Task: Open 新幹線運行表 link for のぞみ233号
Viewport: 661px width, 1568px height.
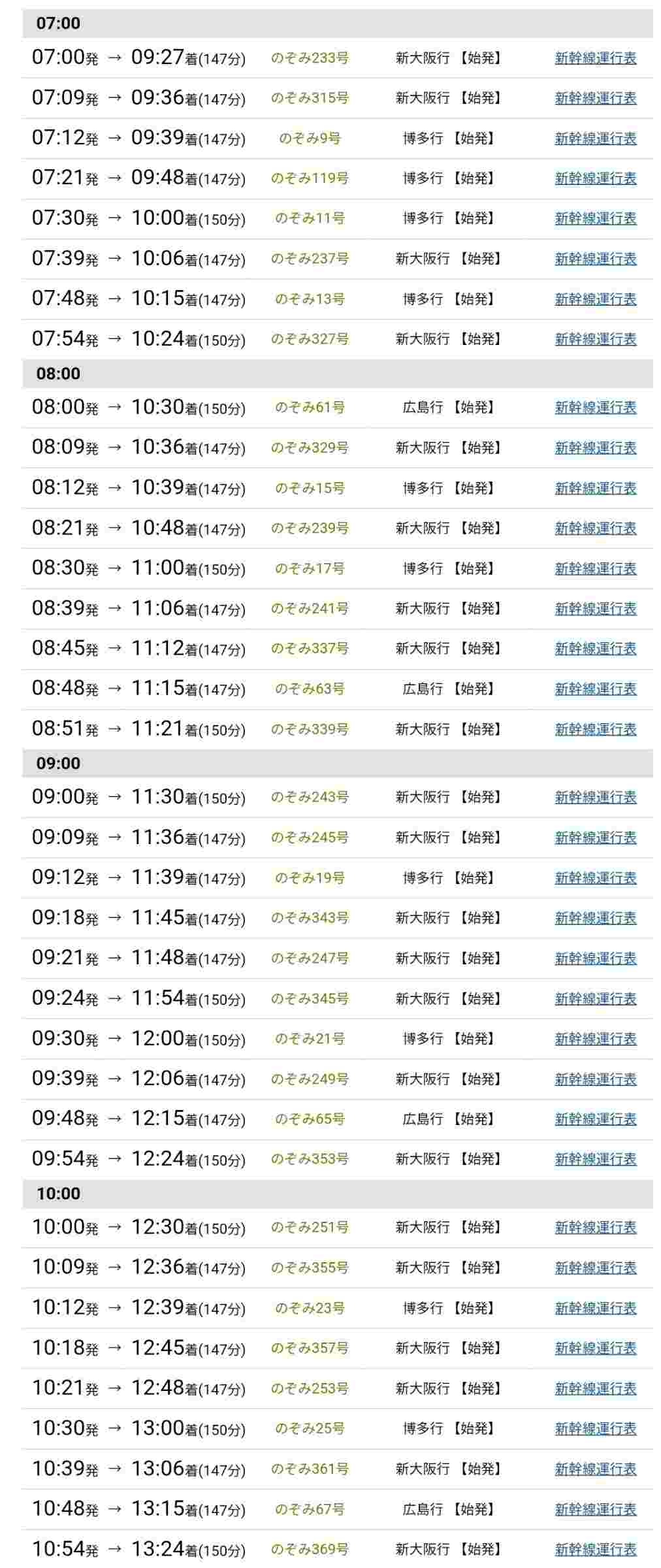Action: [595, 58]
